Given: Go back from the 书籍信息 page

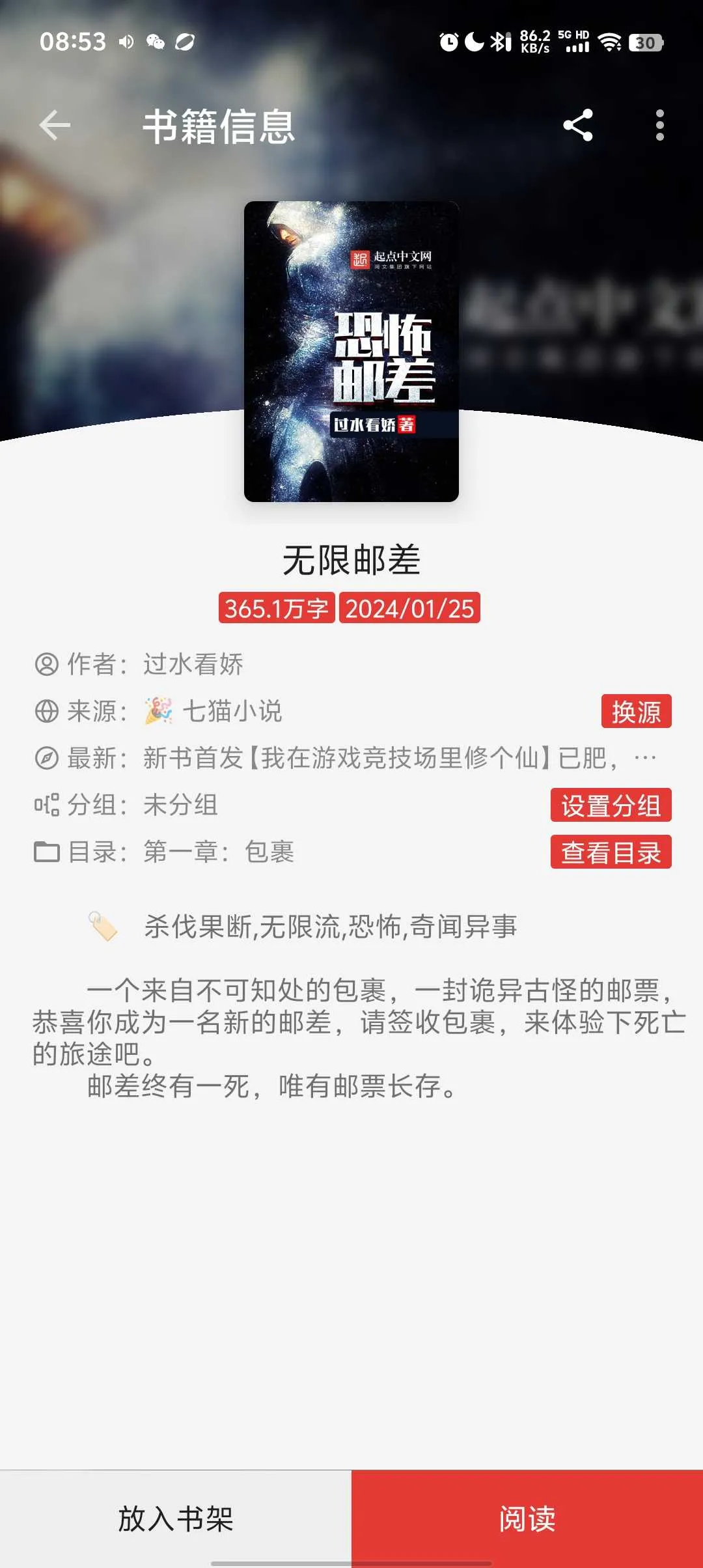Looking at the screenshot, I should tap(55, 125).
